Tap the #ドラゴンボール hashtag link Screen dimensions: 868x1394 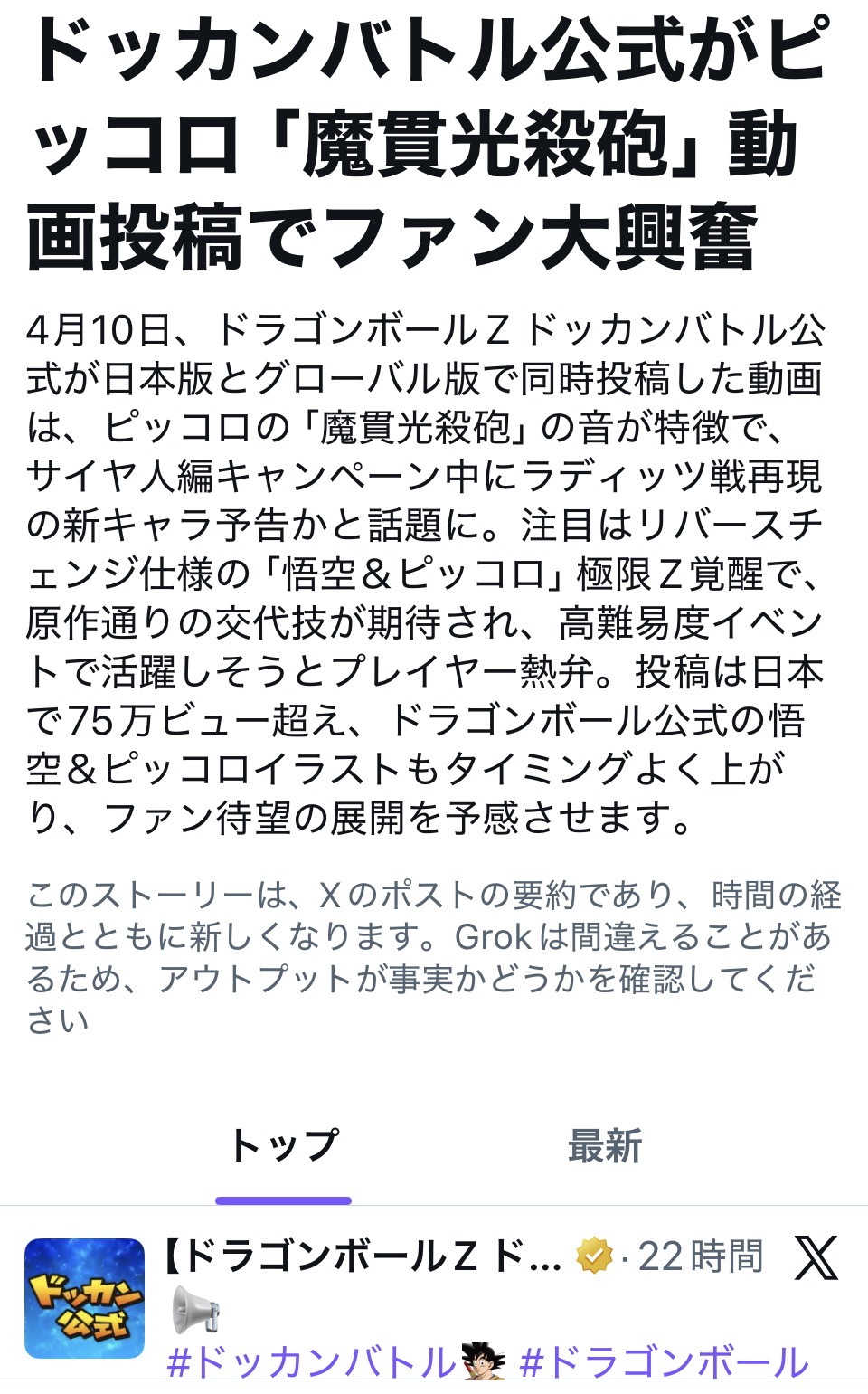pyautogui.click(x=664, y=1363)
